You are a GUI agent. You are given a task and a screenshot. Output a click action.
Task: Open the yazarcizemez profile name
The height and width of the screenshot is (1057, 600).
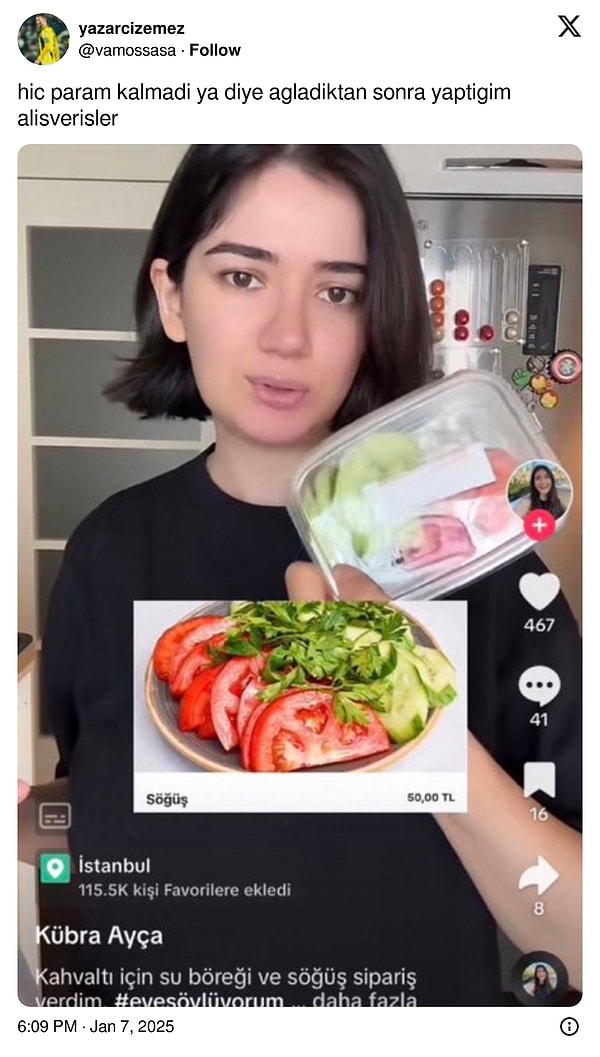point(131,29)
